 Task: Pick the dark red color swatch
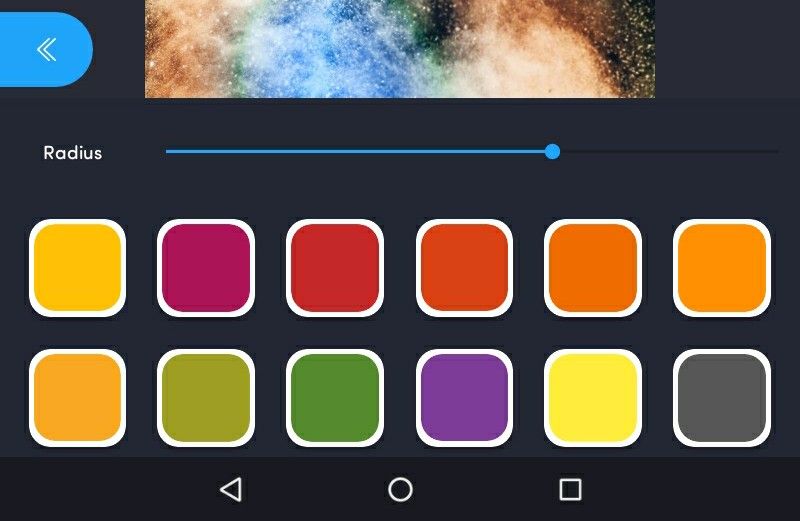(x=335, y=268)
